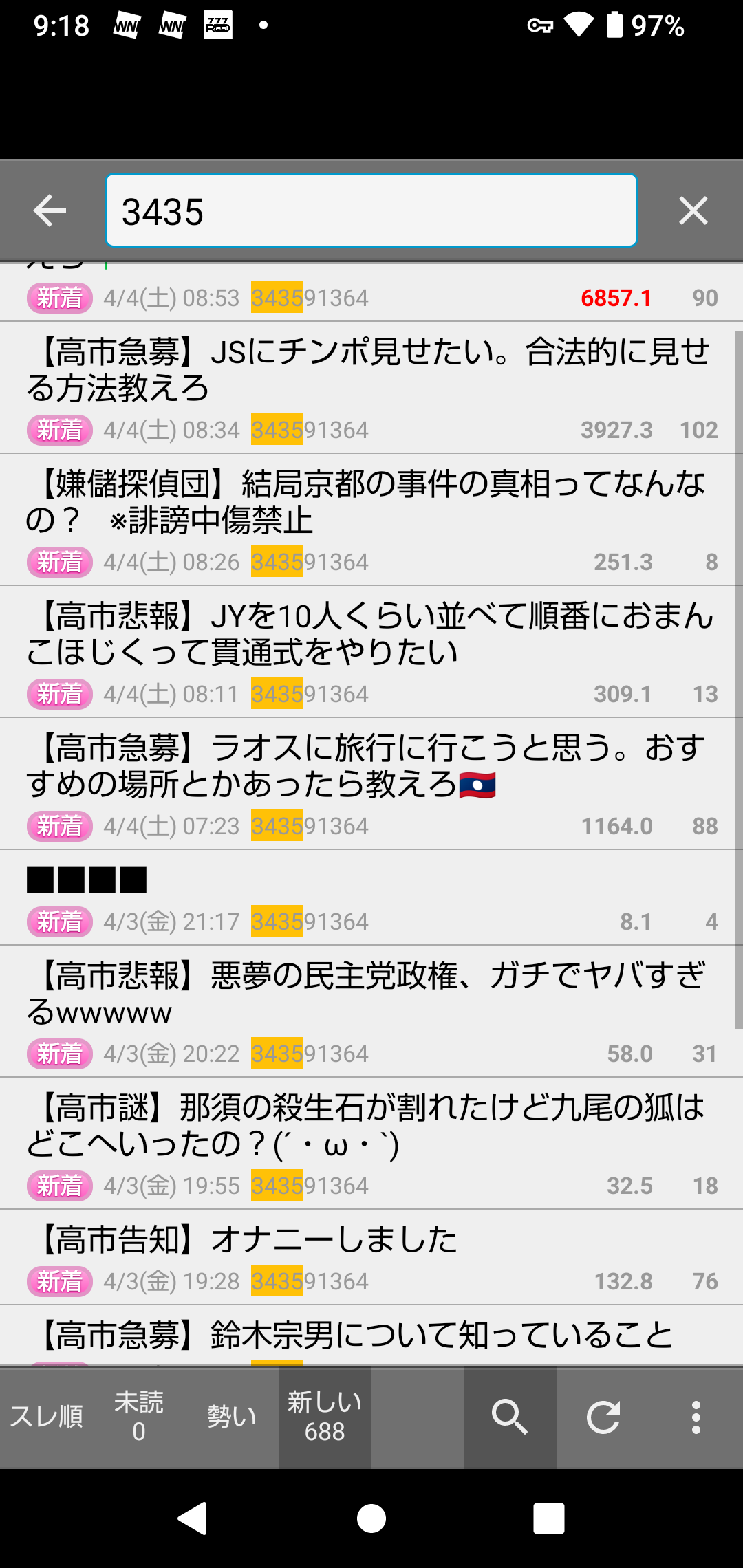This screenshot has height=1568, width=743.
Task: Refresh the thread list
Action: [x=603, y=1417]
